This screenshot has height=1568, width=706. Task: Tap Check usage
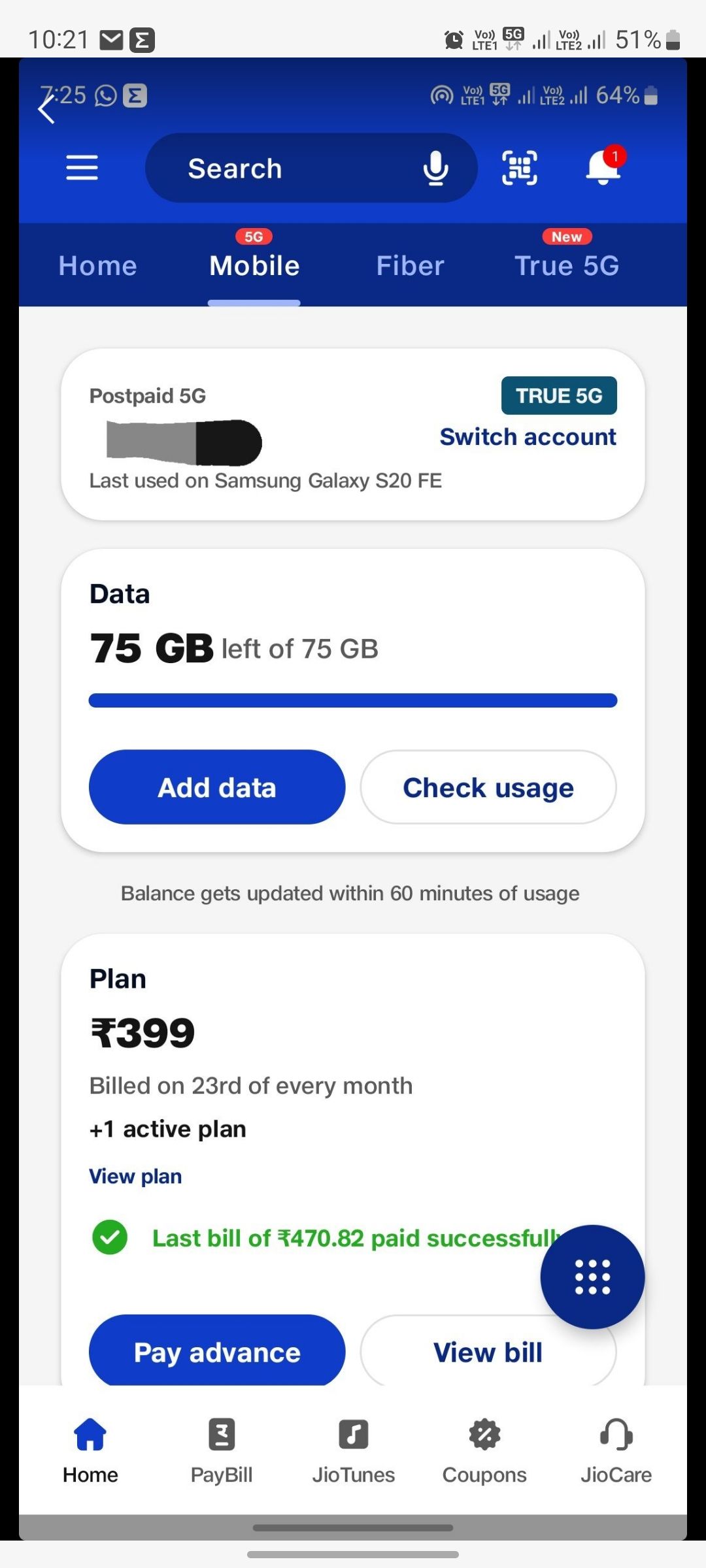coord(488,787)
